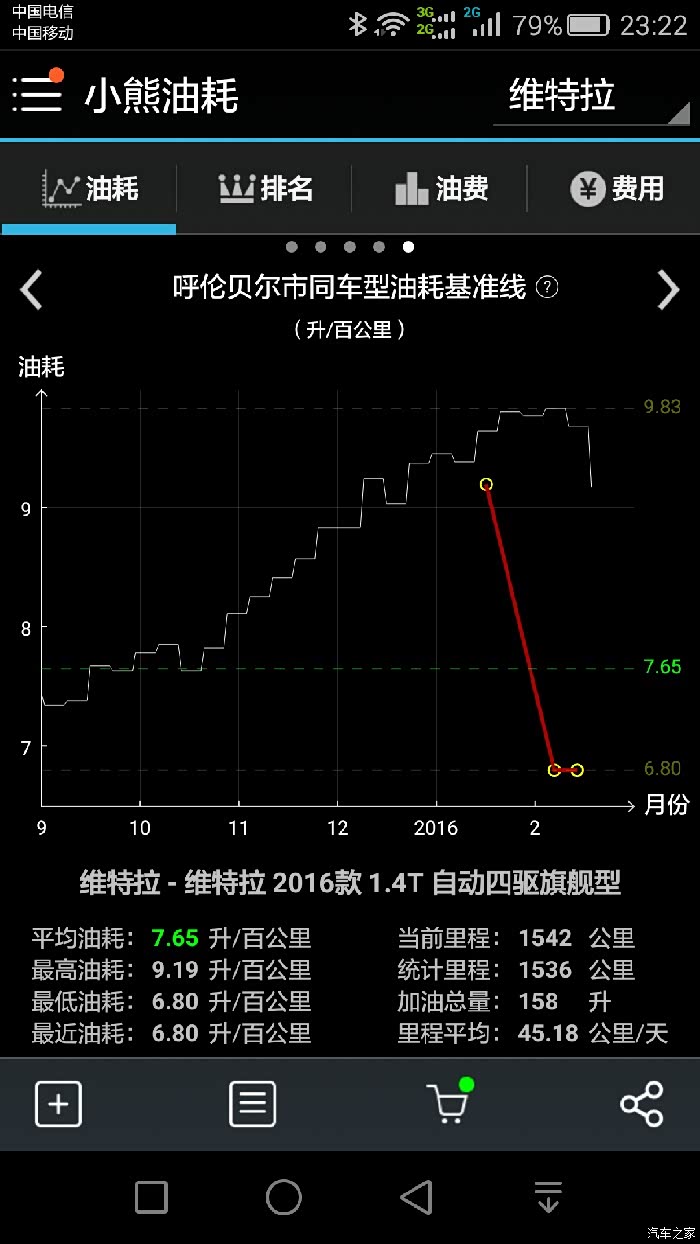
Task: Switch to the 费用 tab
Action: (616, 188)
